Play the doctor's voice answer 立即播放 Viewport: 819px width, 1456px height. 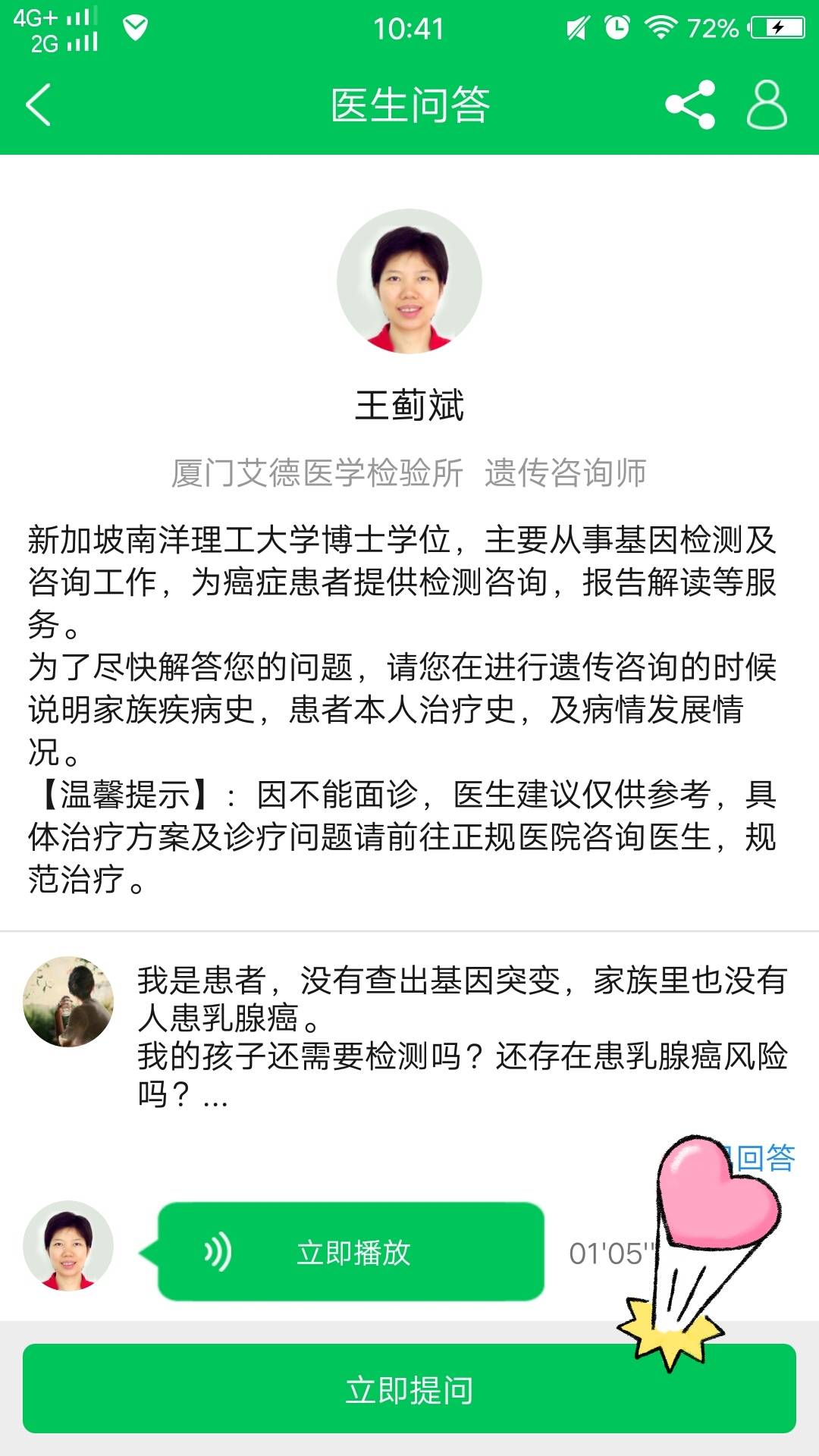coord(351,1252)
